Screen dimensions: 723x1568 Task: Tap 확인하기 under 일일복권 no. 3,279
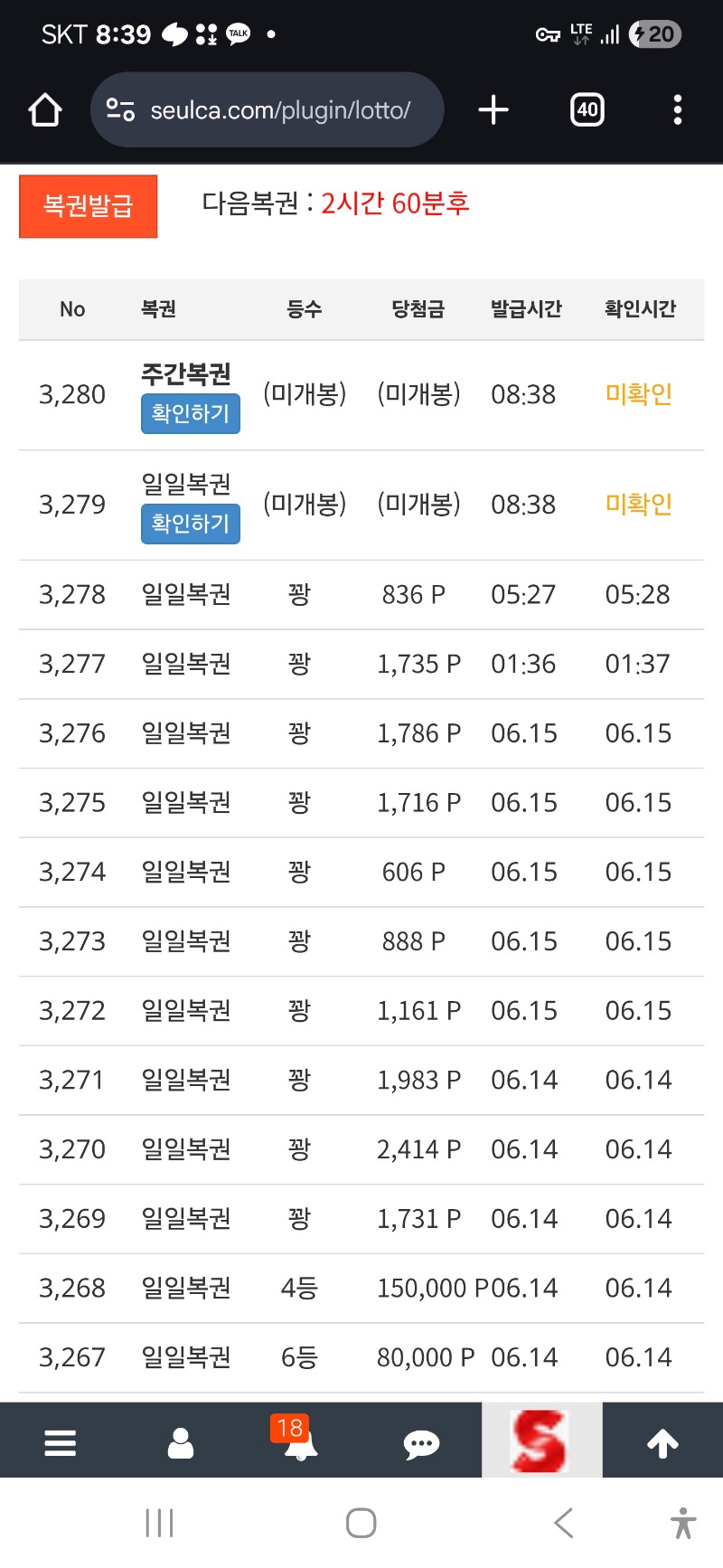[x=191, y=524]
